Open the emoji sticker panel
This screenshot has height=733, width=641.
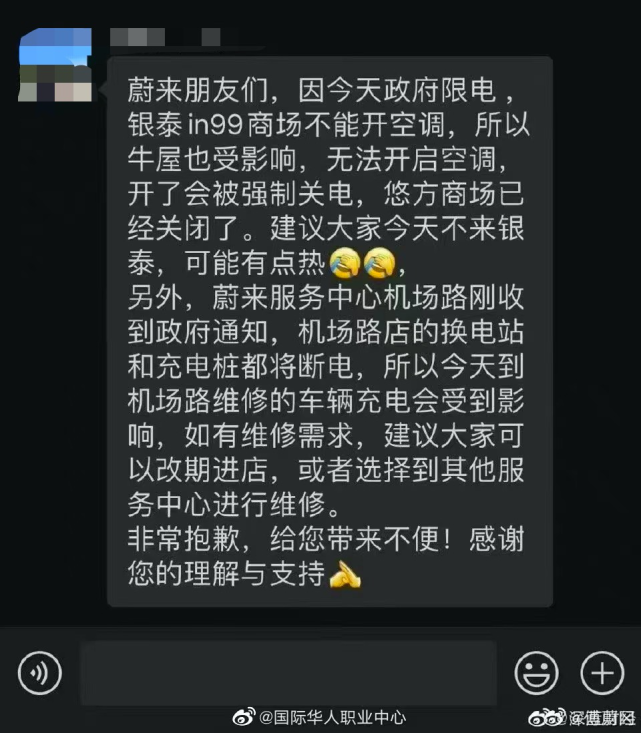coord(536,673)
